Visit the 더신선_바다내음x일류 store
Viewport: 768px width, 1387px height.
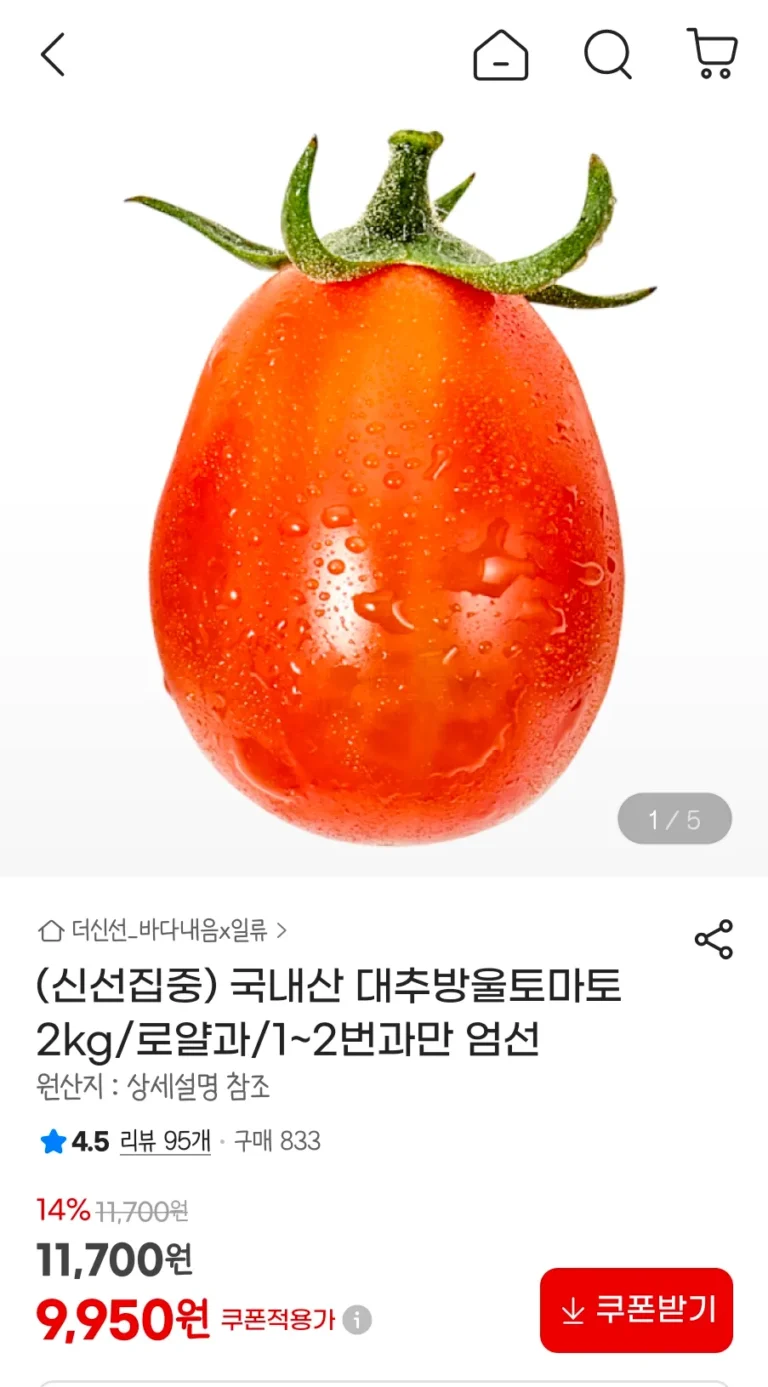click(162, 931)
